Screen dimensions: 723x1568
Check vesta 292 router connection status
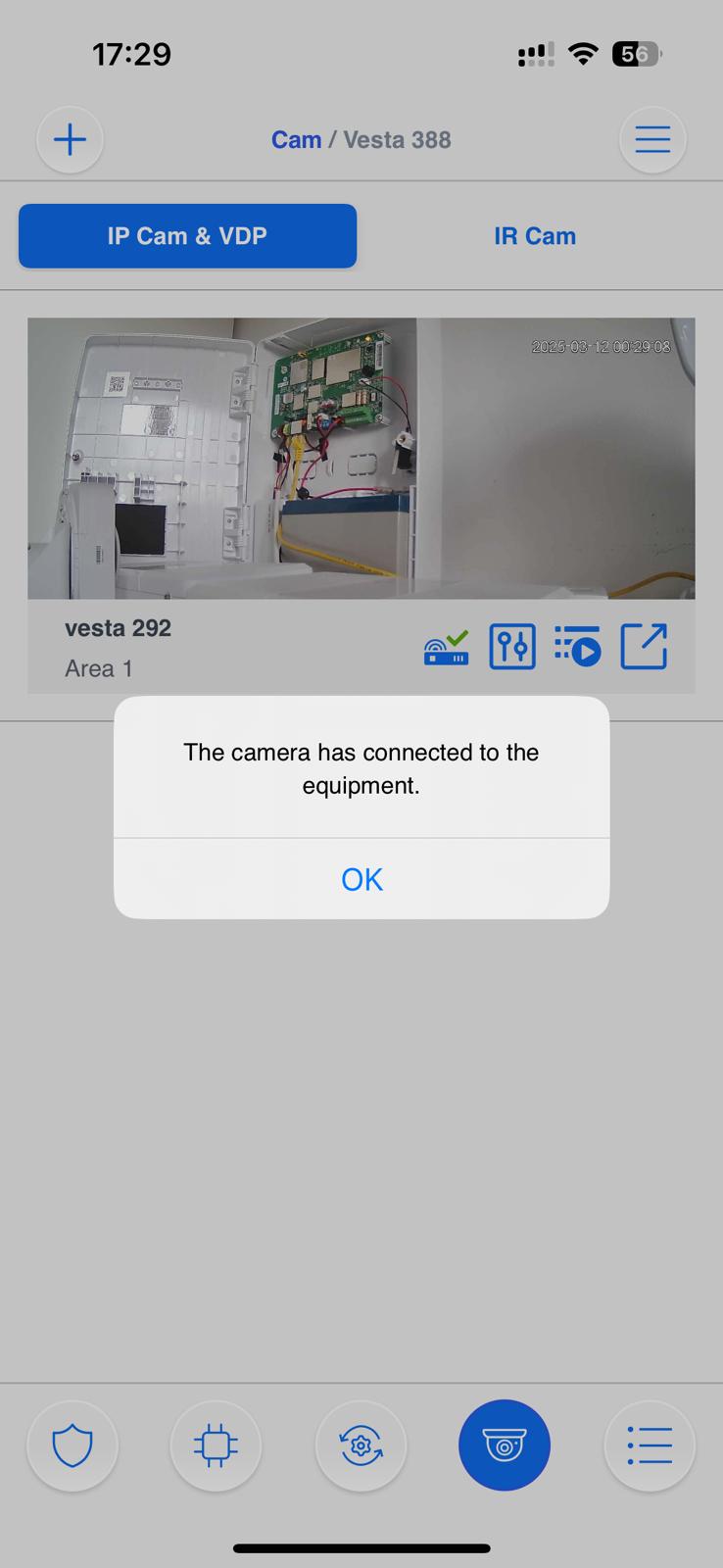(x=446, y=648)
